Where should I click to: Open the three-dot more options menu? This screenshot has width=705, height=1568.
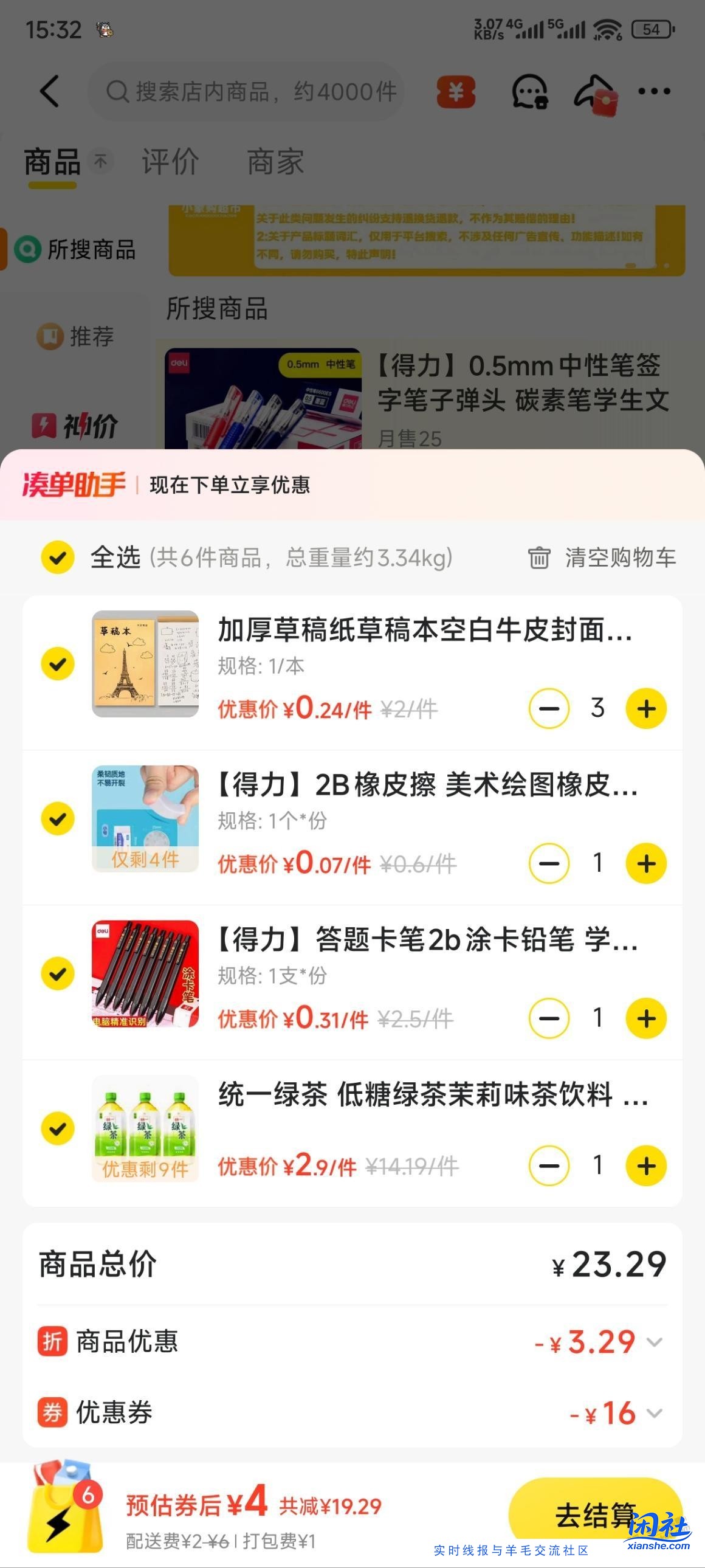(x=655, y=91)
